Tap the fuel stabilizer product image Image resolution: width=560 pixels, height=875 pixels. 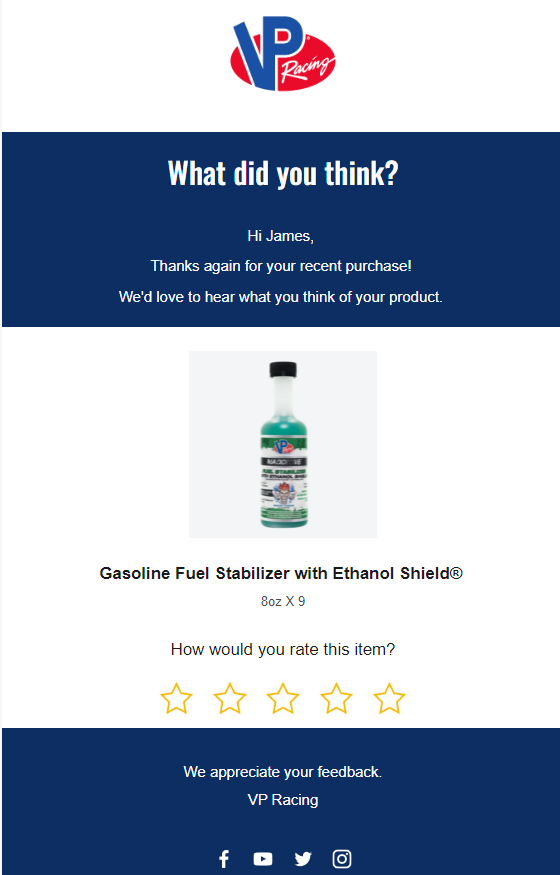click(x=283, y=444)
